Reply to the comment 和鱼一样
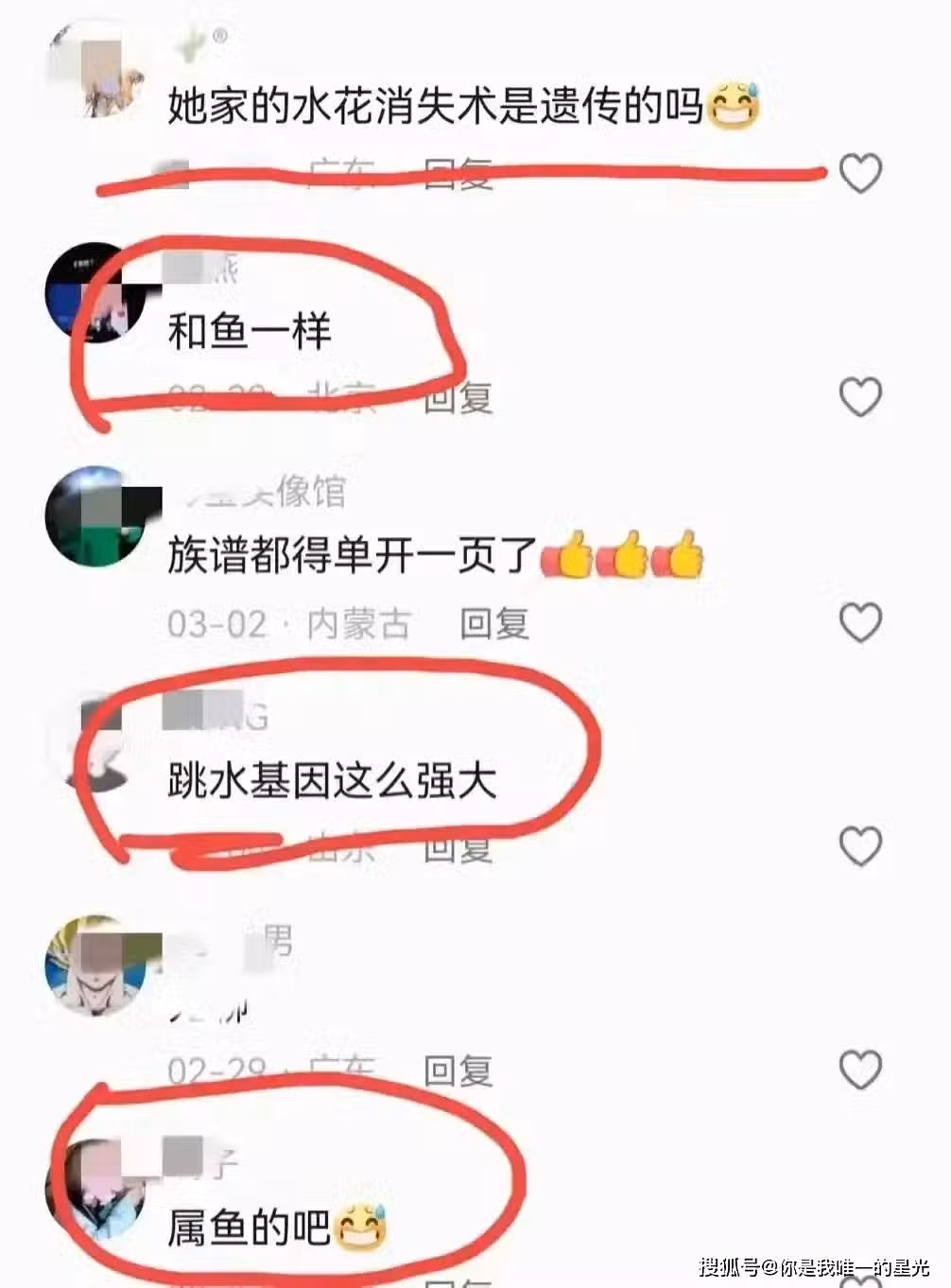Viewport: 951px width, 1288px height. (458, 398)
